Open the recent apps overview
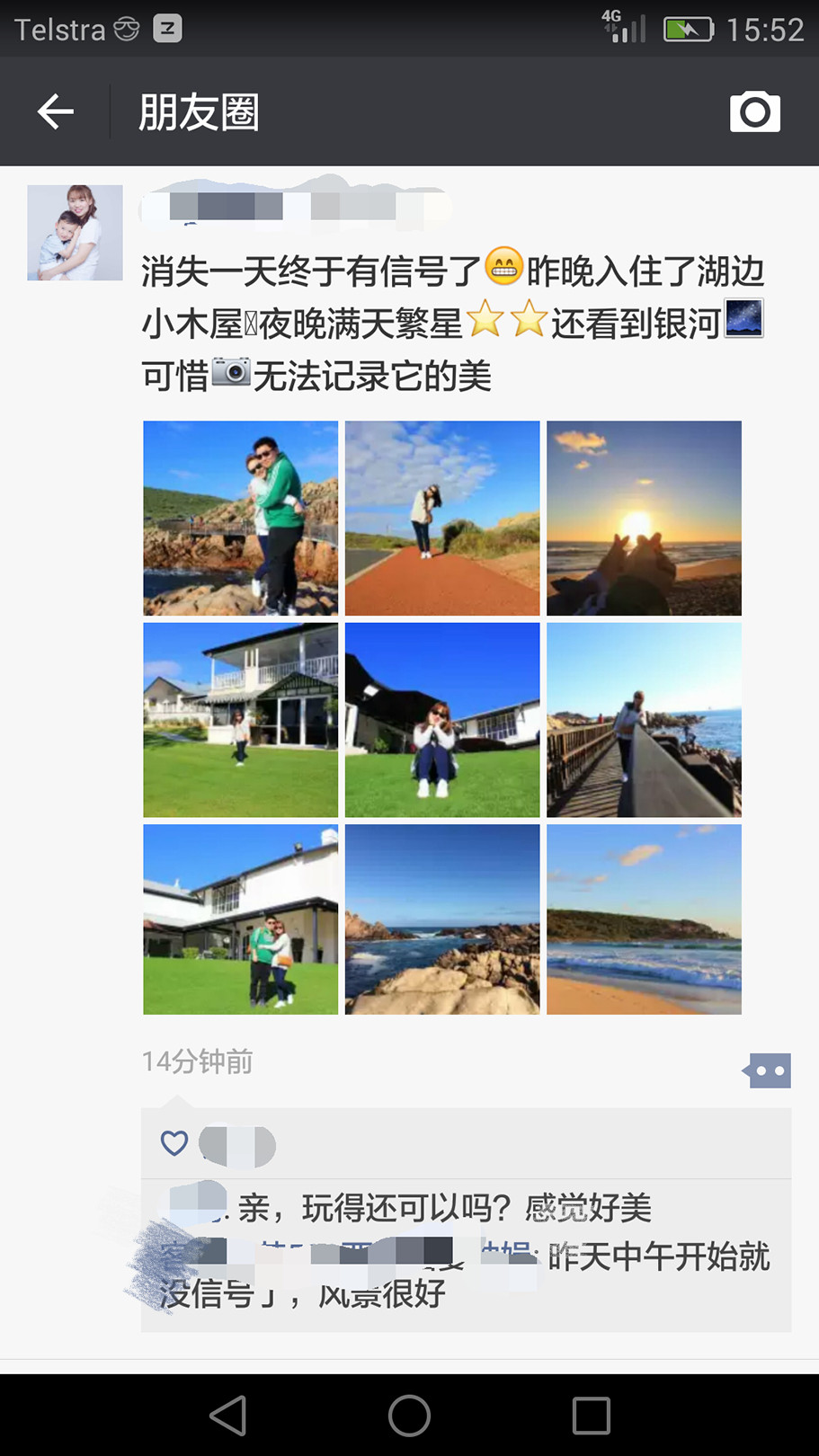 pos(591,1416)
